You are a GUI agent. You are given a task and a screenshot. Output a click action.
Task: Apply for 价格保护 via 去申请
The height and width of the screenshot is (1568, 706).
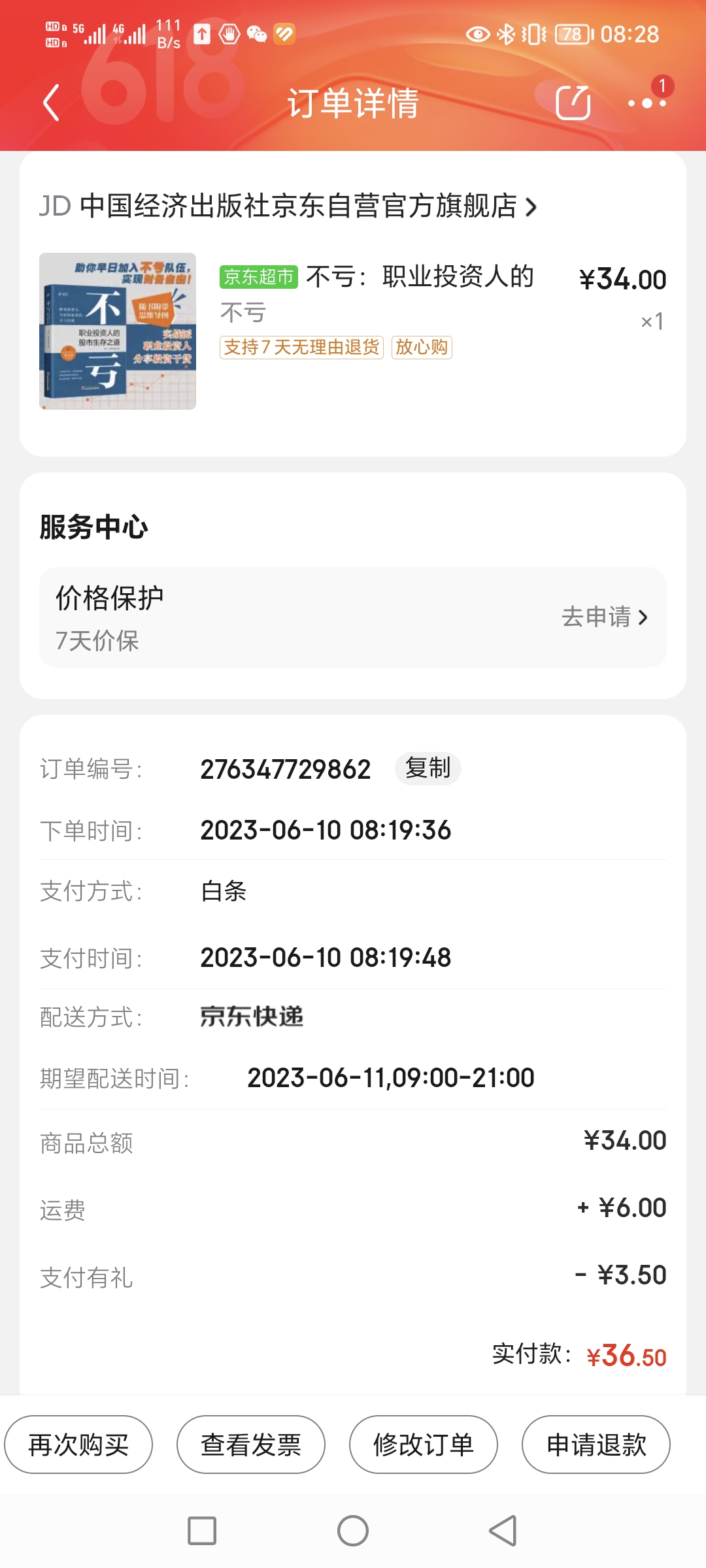[x=604, y=617]
